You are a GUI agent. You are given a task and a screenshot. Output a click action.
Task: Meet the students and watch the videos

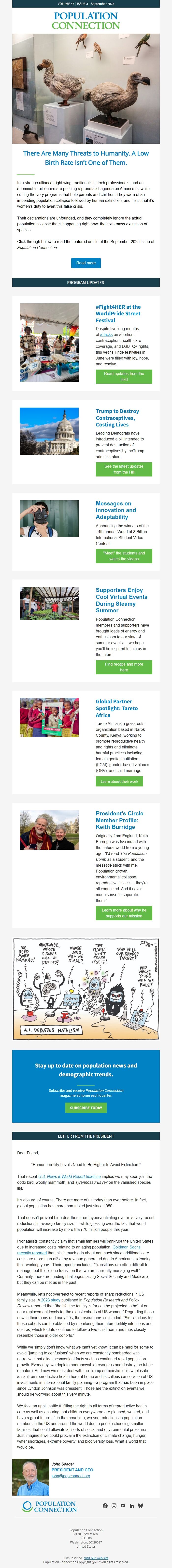coord(124,556)
